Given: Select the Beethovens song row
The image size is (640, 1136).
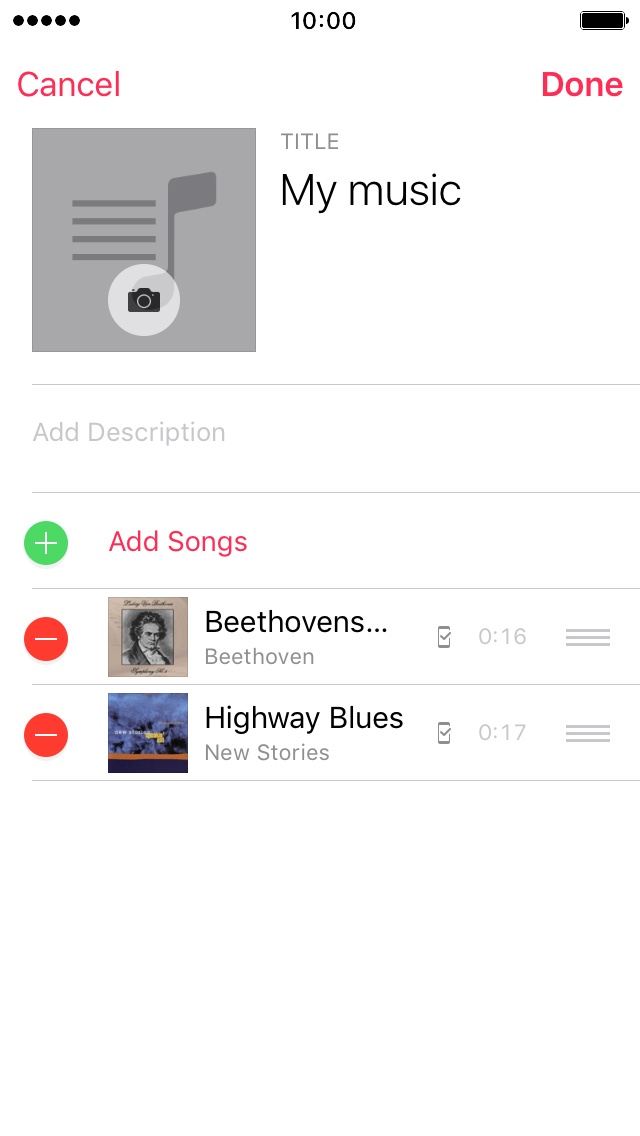Looking at the screenshot, I should click(336, 637).
